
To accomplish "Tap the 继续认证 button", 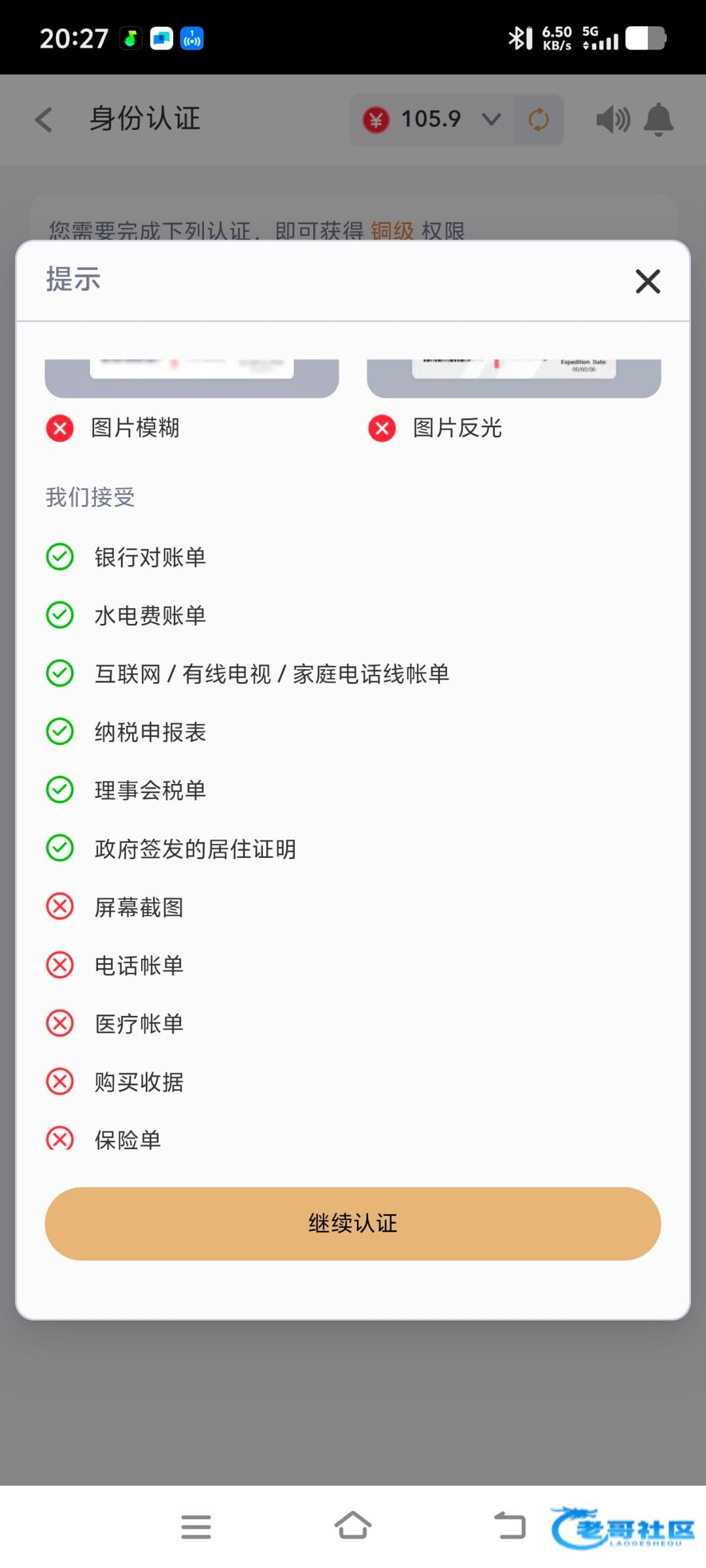I will 353,1223.
